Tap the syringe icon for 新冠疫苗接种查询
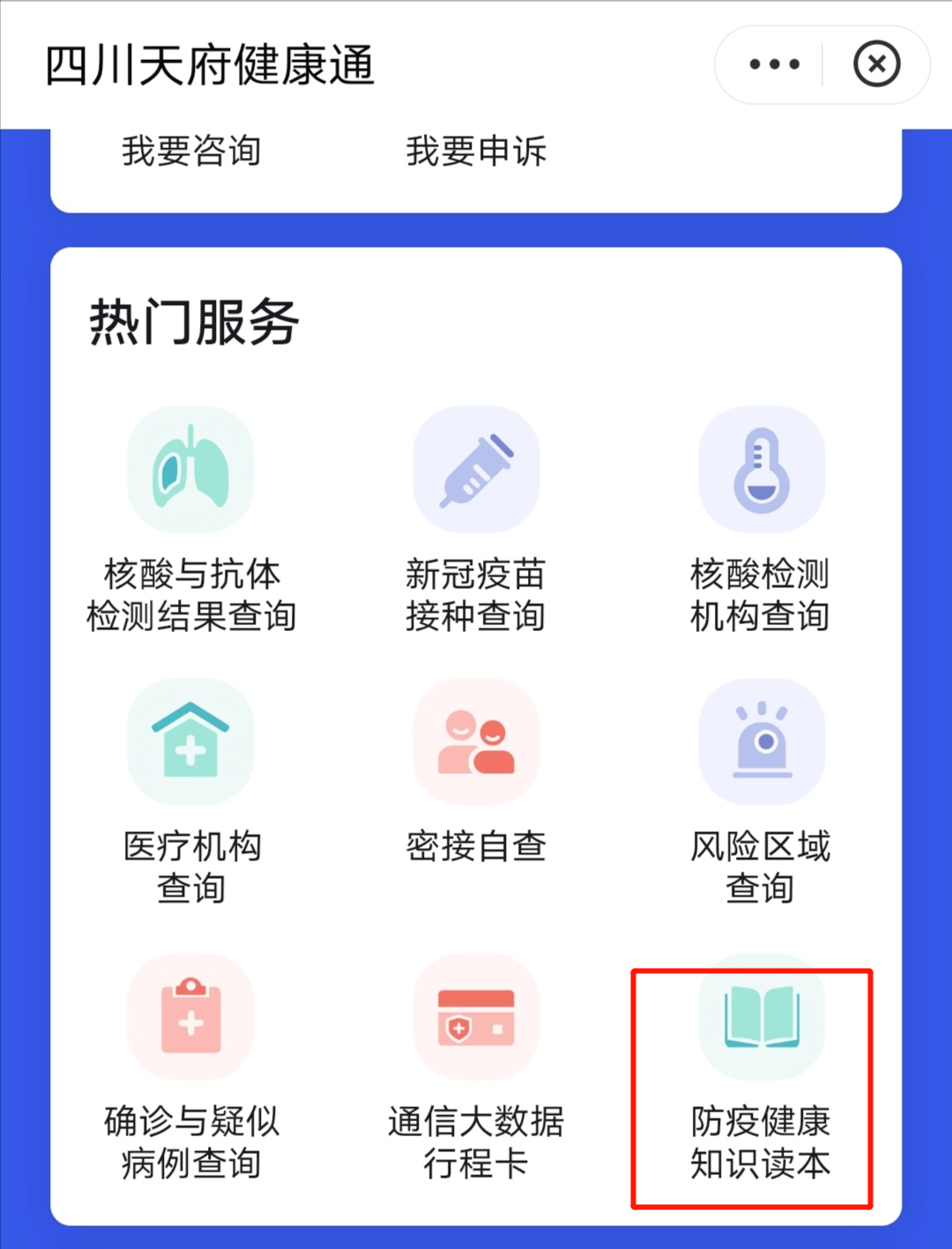Viewport: 952px width, 1249px height. 476,469
